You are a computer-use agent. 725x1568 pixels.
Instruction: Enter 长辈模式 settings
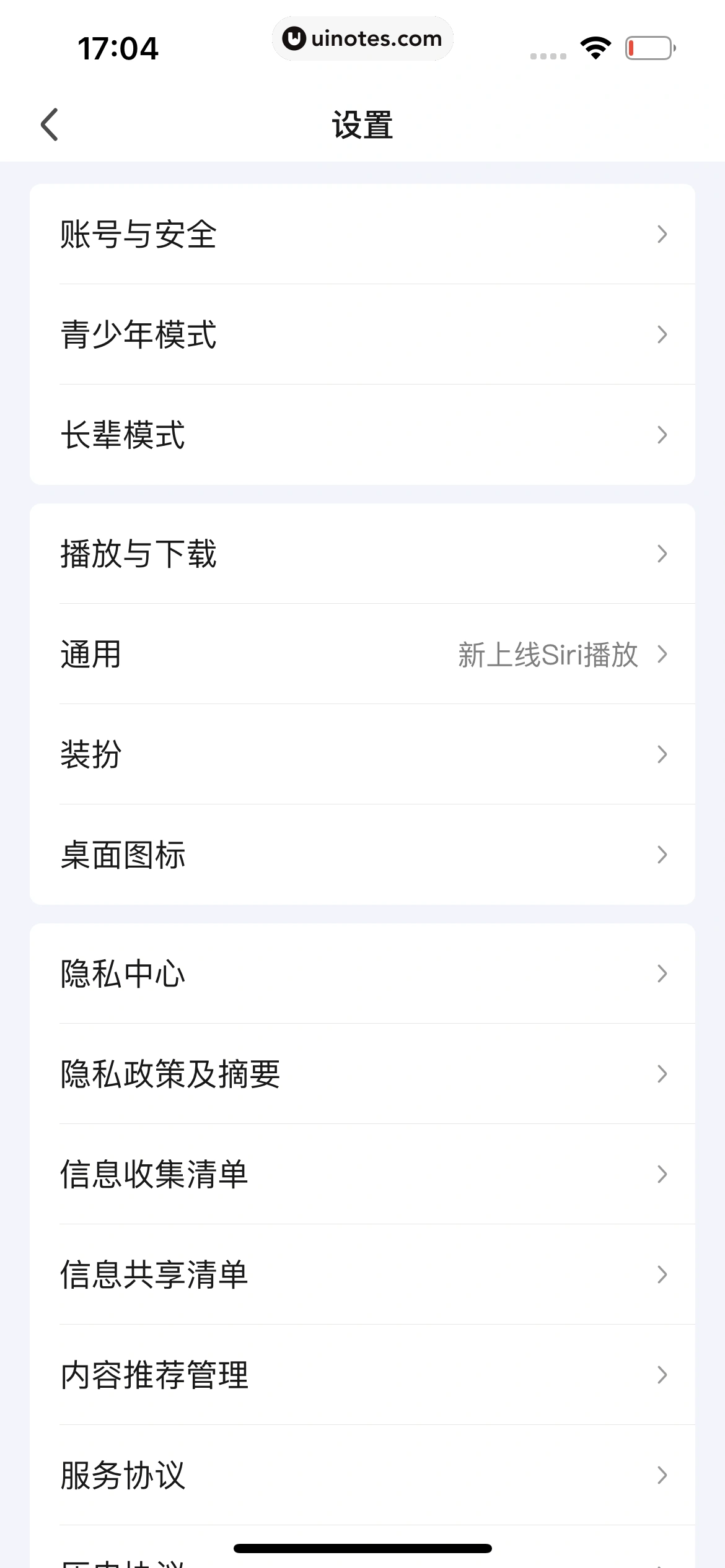click(362, 435)
